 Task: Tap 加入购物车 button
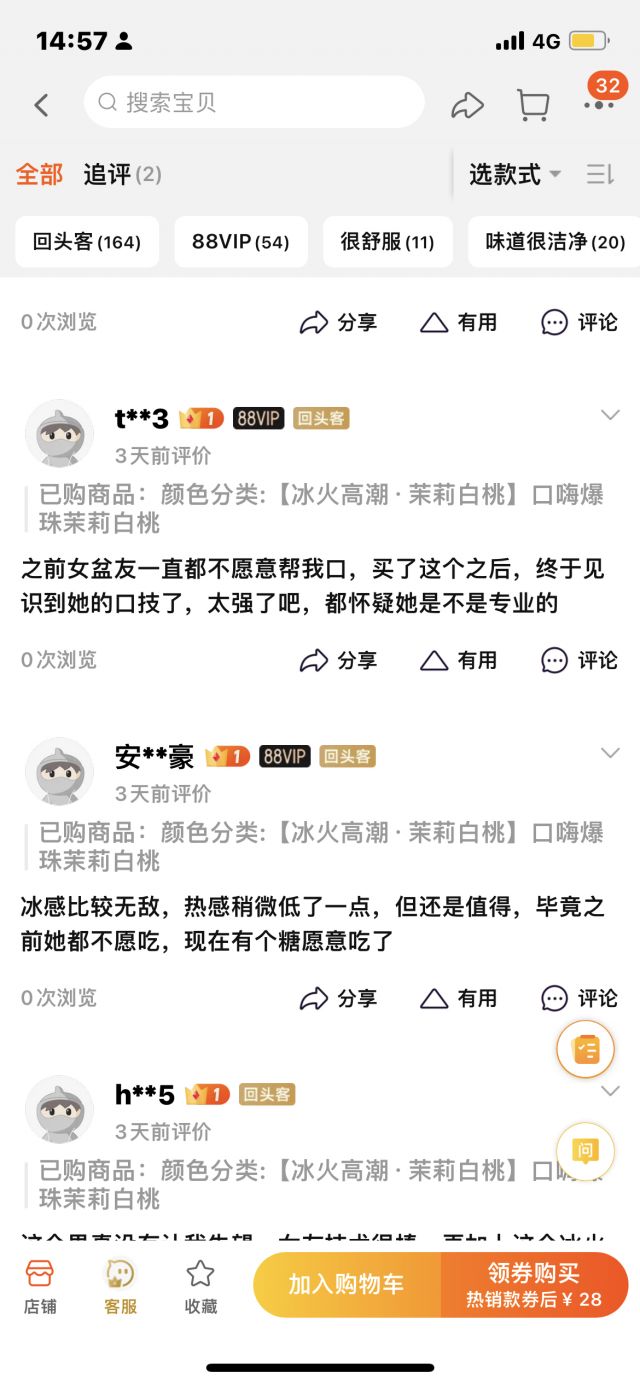346,1285
